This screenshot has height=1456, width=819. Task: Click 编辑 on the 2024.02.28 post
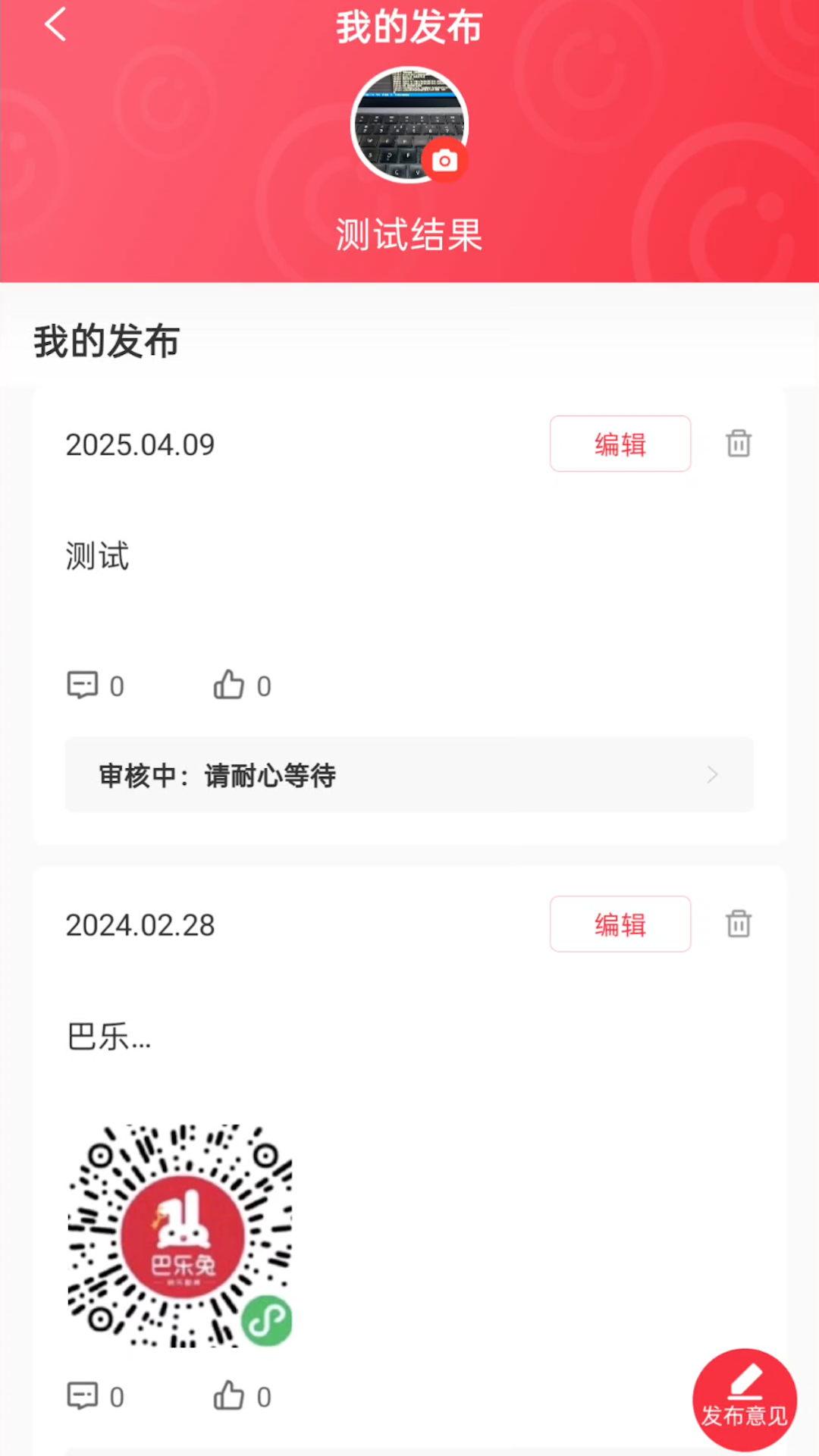tap(620, 924)
